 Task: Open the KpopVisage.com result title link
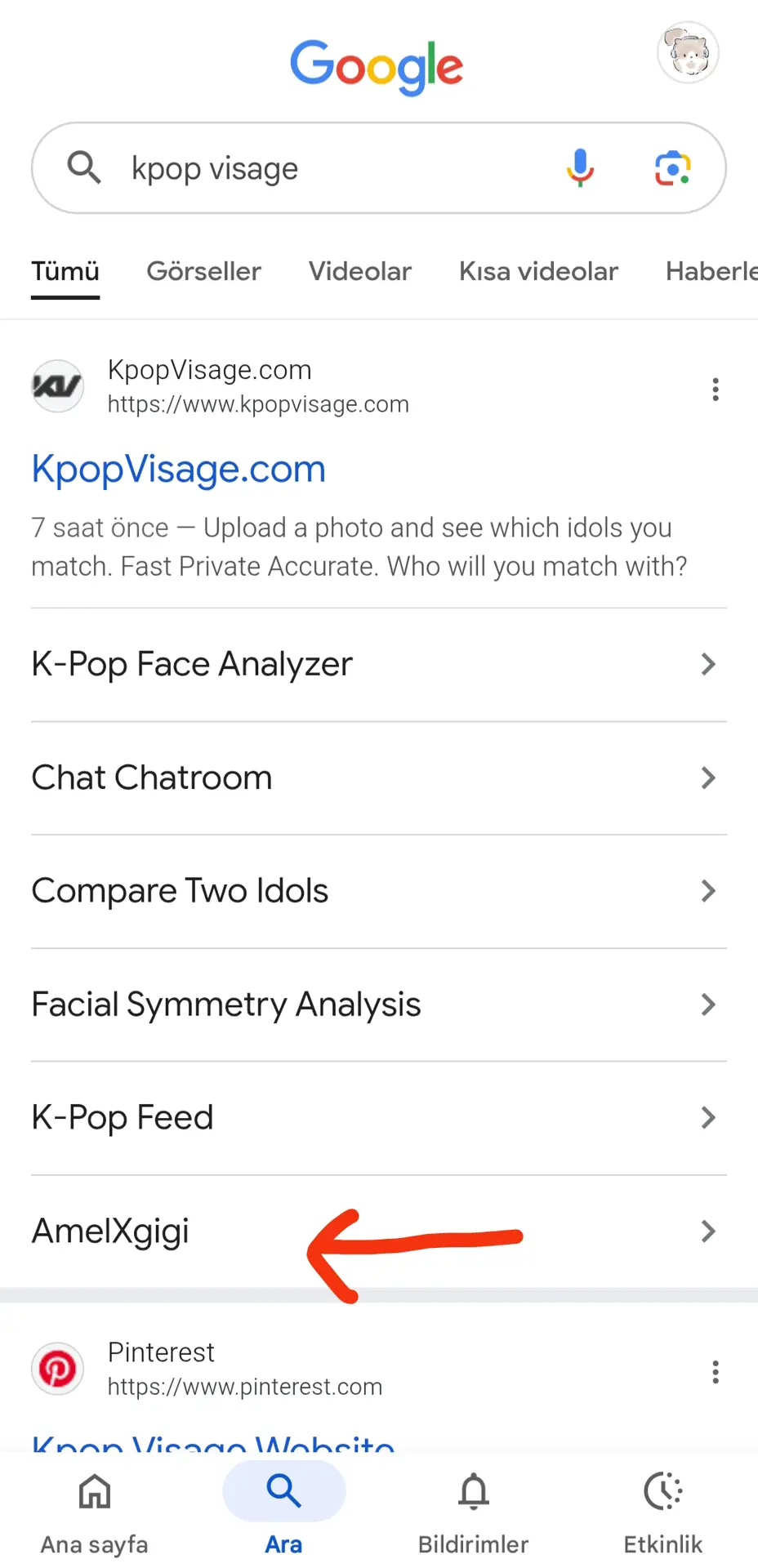(x=178, y=470)
